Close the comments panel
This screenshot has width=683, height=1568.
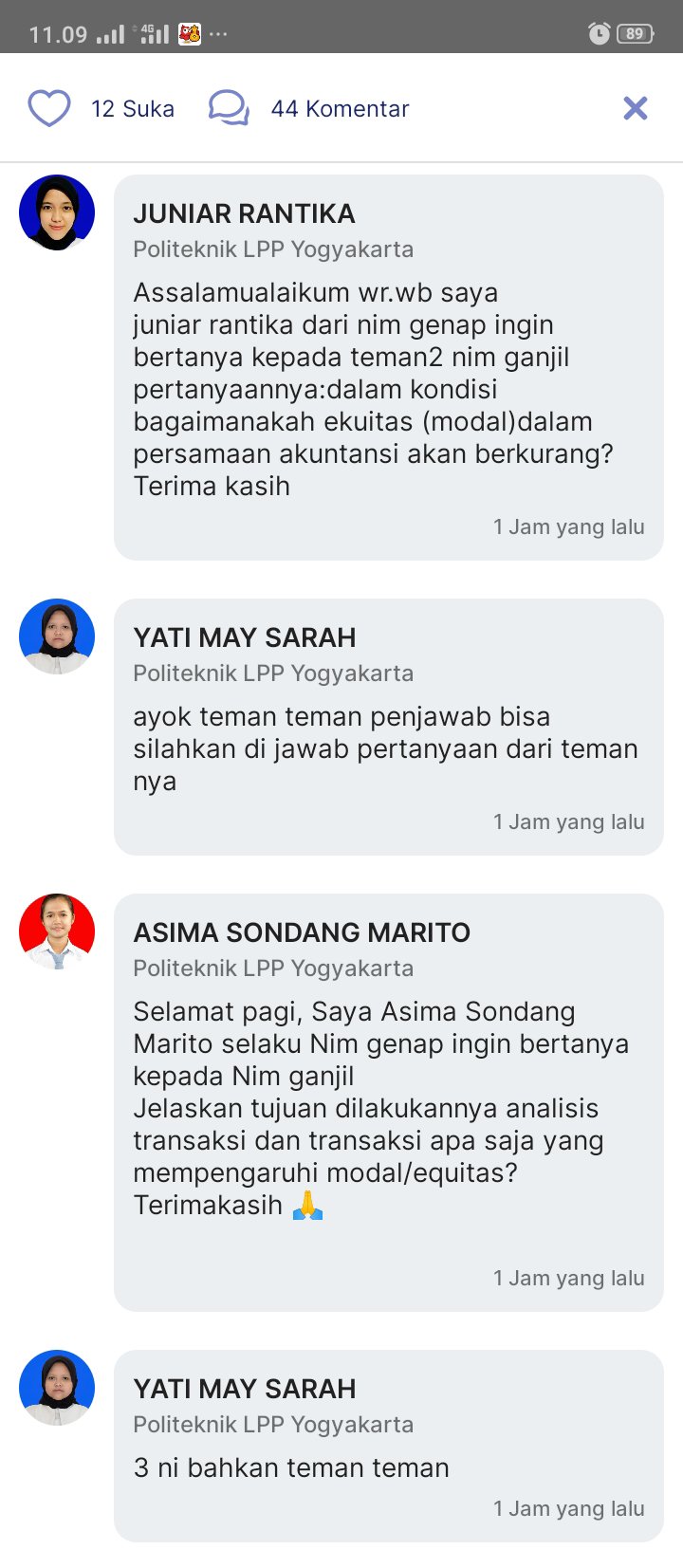coord(635,108)
